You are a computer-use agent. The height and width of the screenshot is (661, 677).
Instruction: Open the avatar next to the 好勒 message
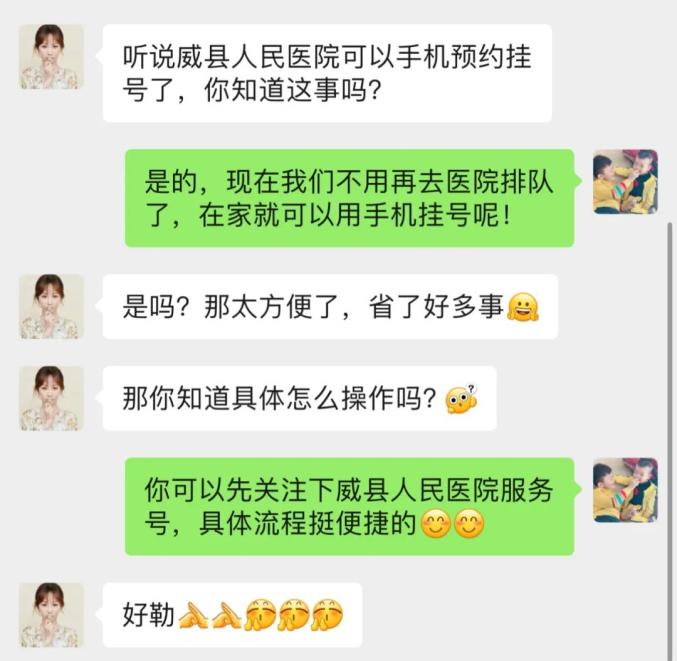click(x=51, y=615)
